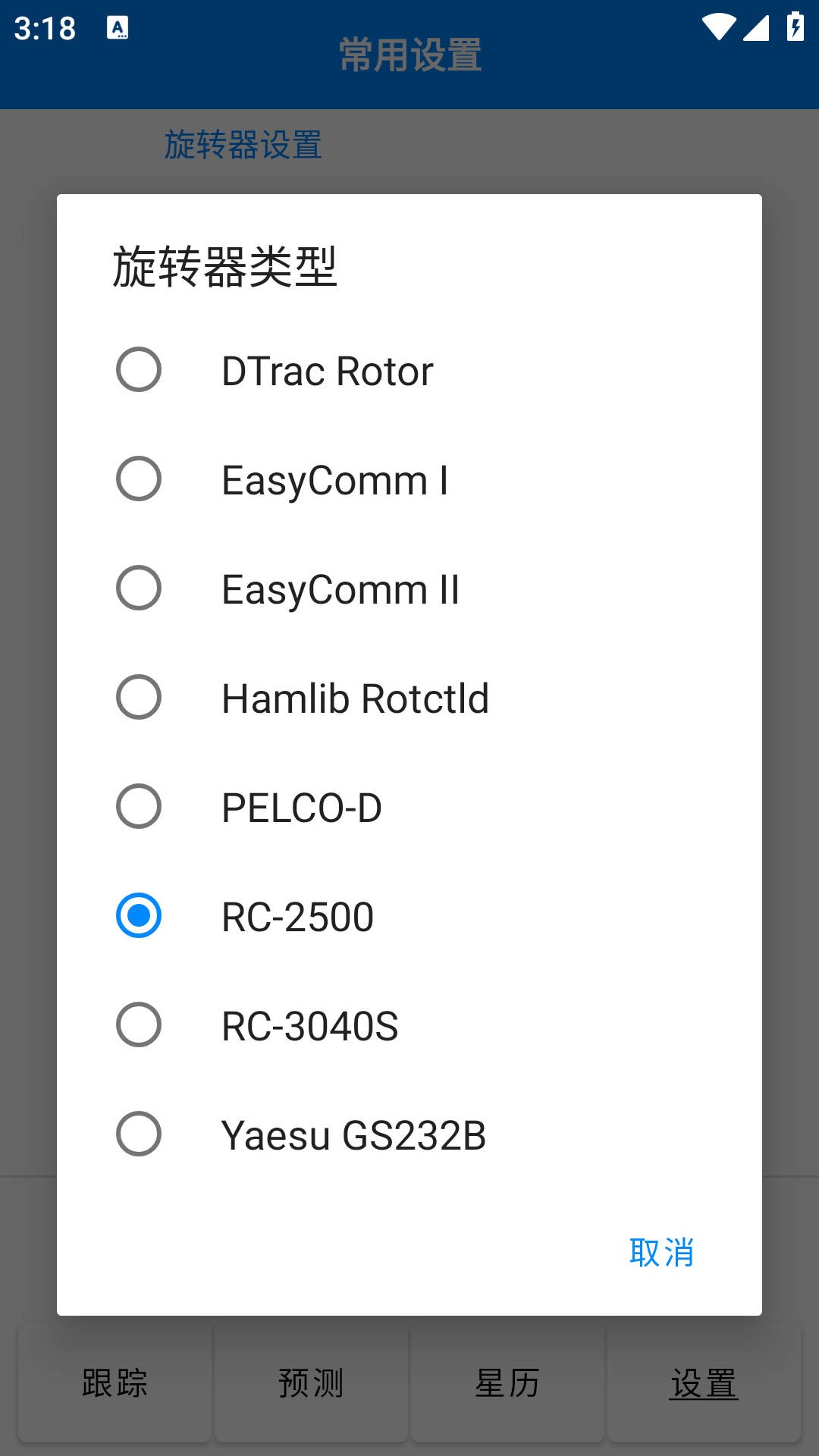Viewport: 819px width, 1456px height.
Task: Select DTrac Rotor rotator type
Action: (x=409, y=370)
